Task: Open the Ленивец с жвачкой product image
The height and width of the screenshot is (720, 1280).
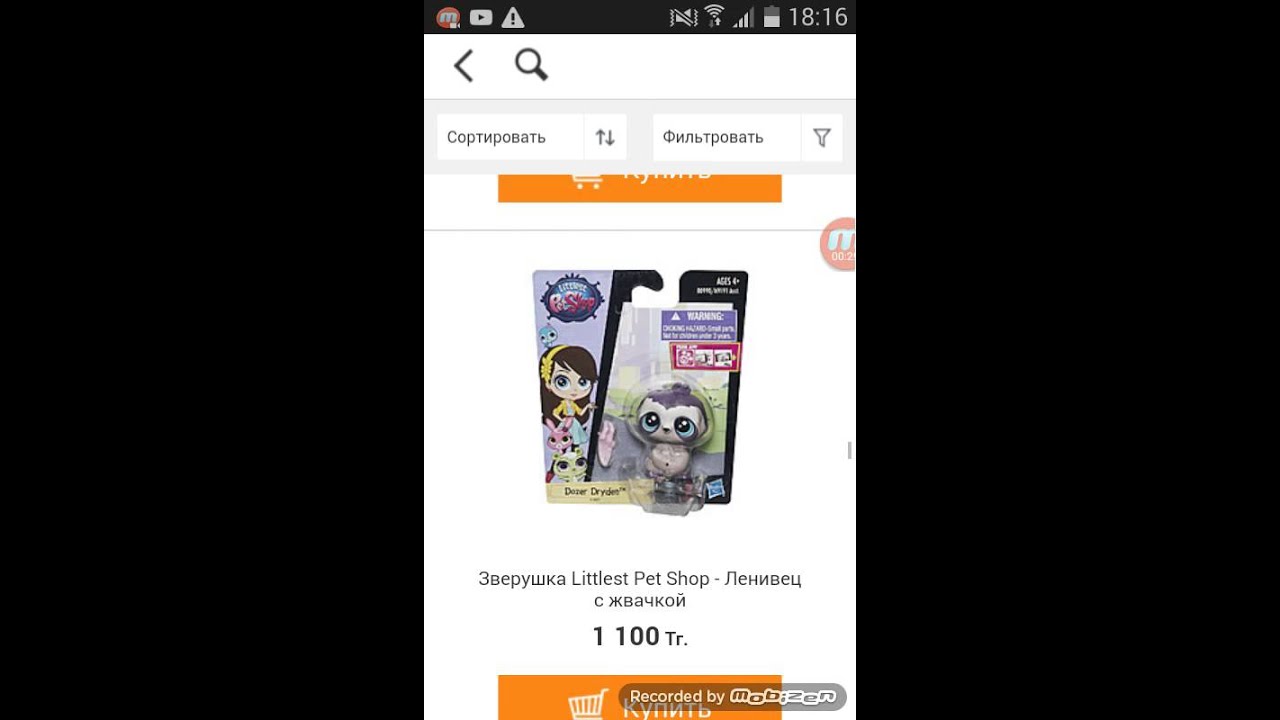Action: tap(640, 391)
